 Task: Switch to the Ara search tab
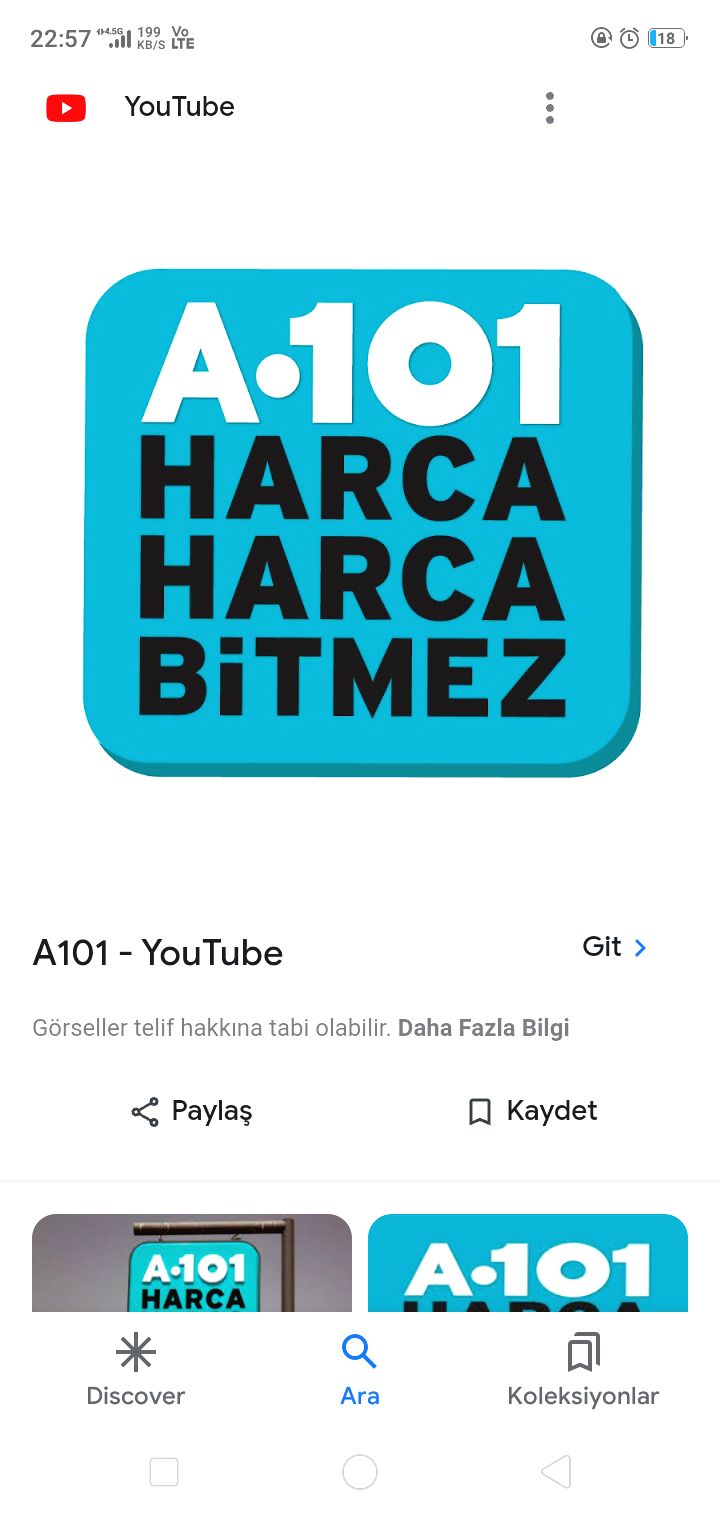click(360, 1372)
